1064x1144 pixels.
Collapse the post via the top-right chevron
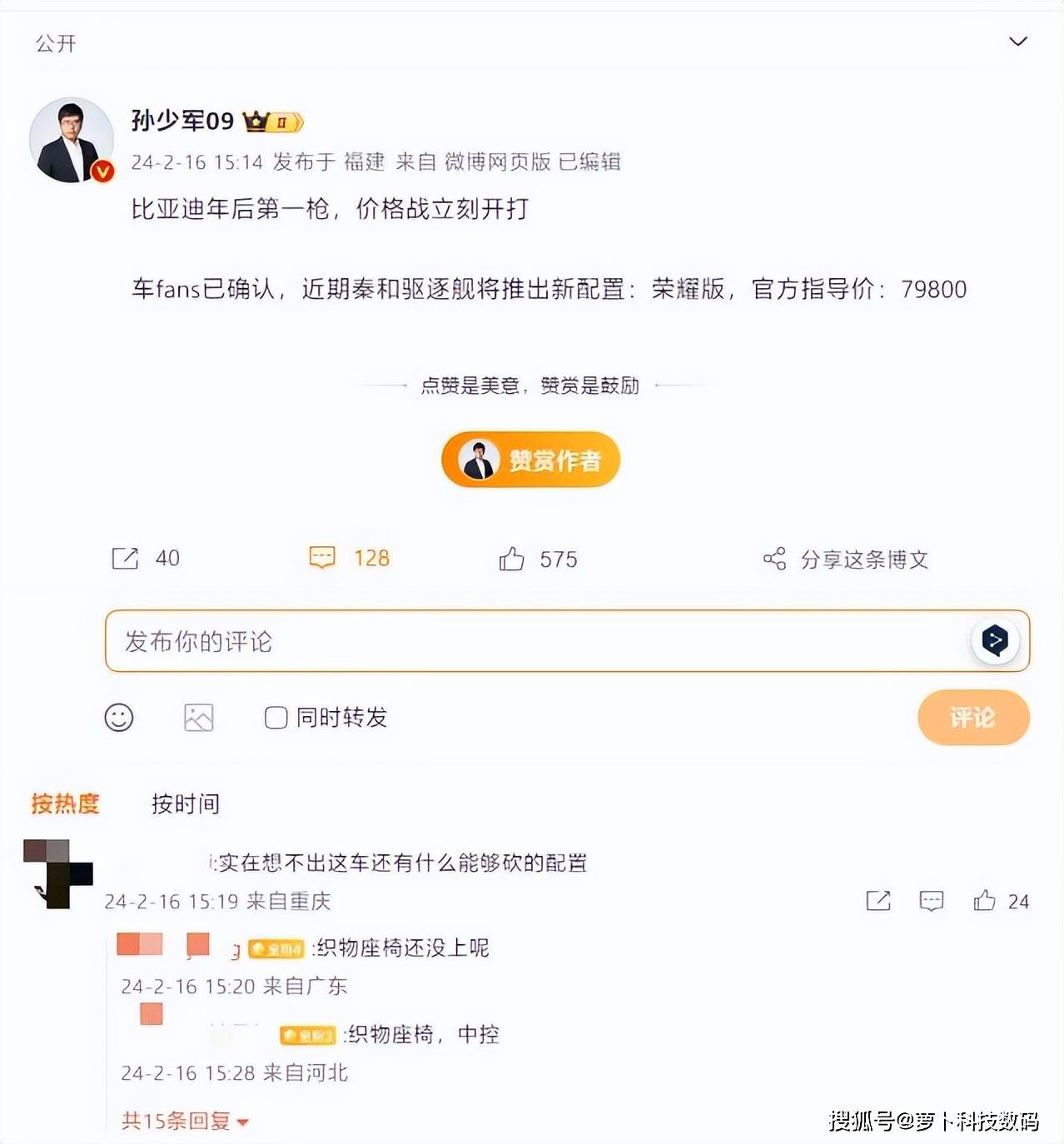coord(1016,40)
